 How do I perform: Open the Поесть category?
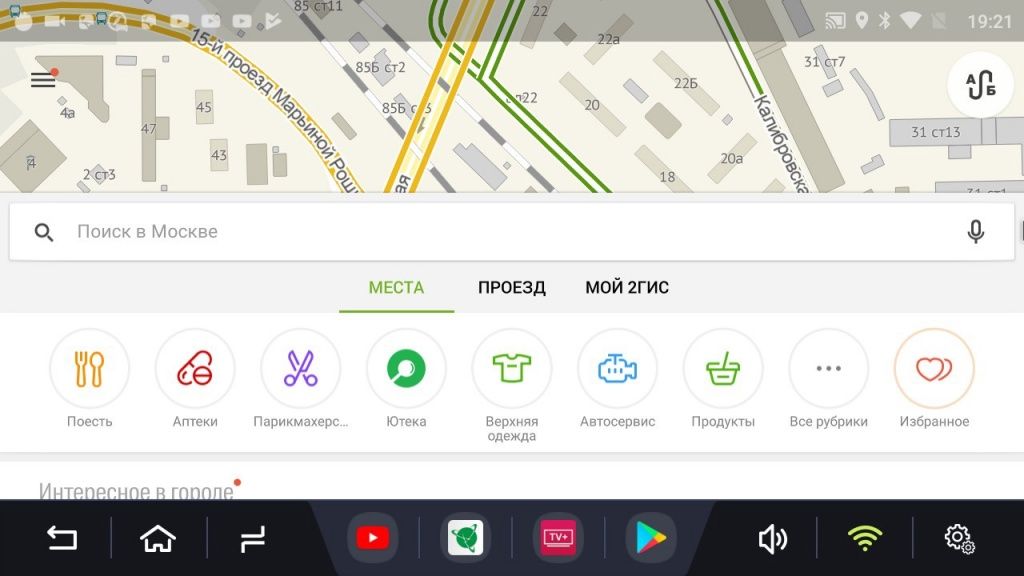click(x=90, y=371)
